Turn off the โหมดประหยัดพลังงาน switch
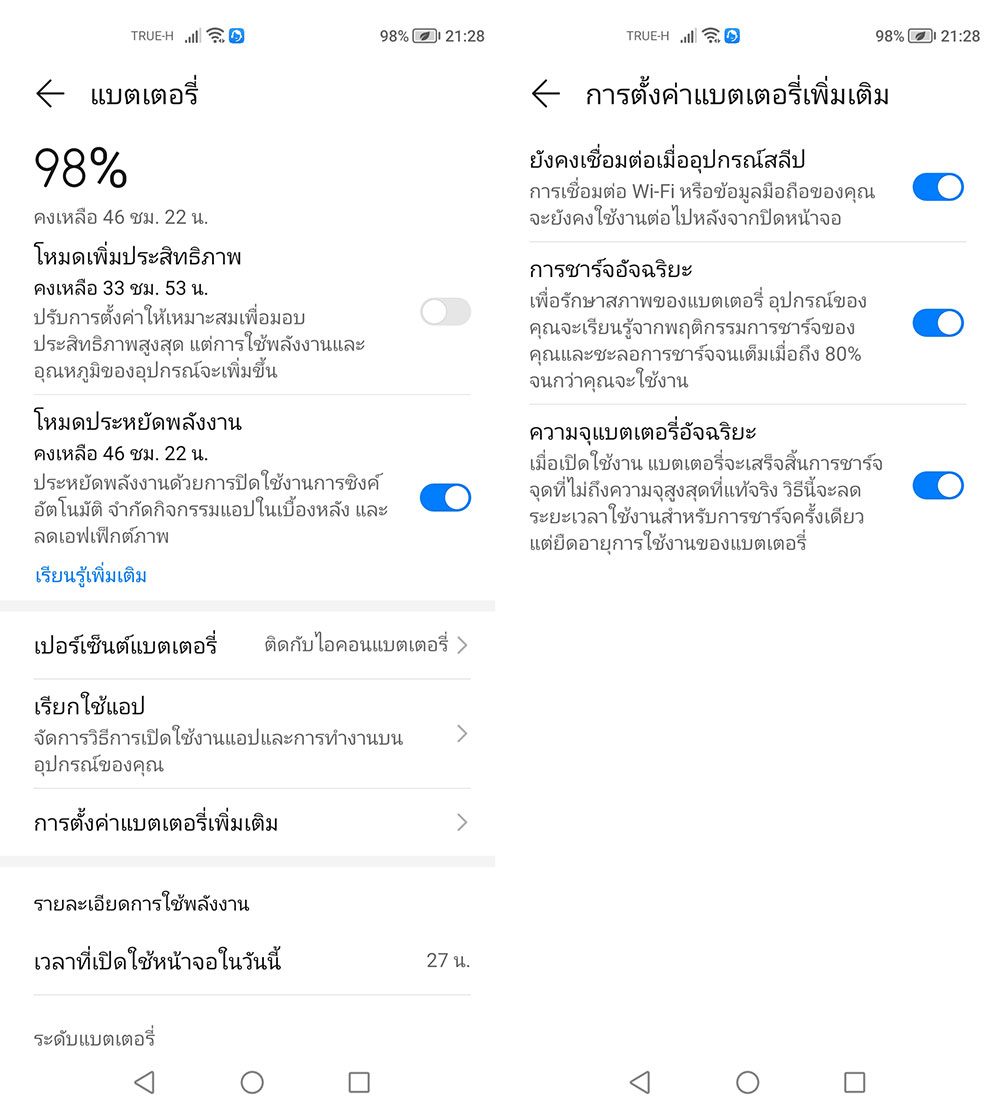1000x1110 pixels. [445, 497]
